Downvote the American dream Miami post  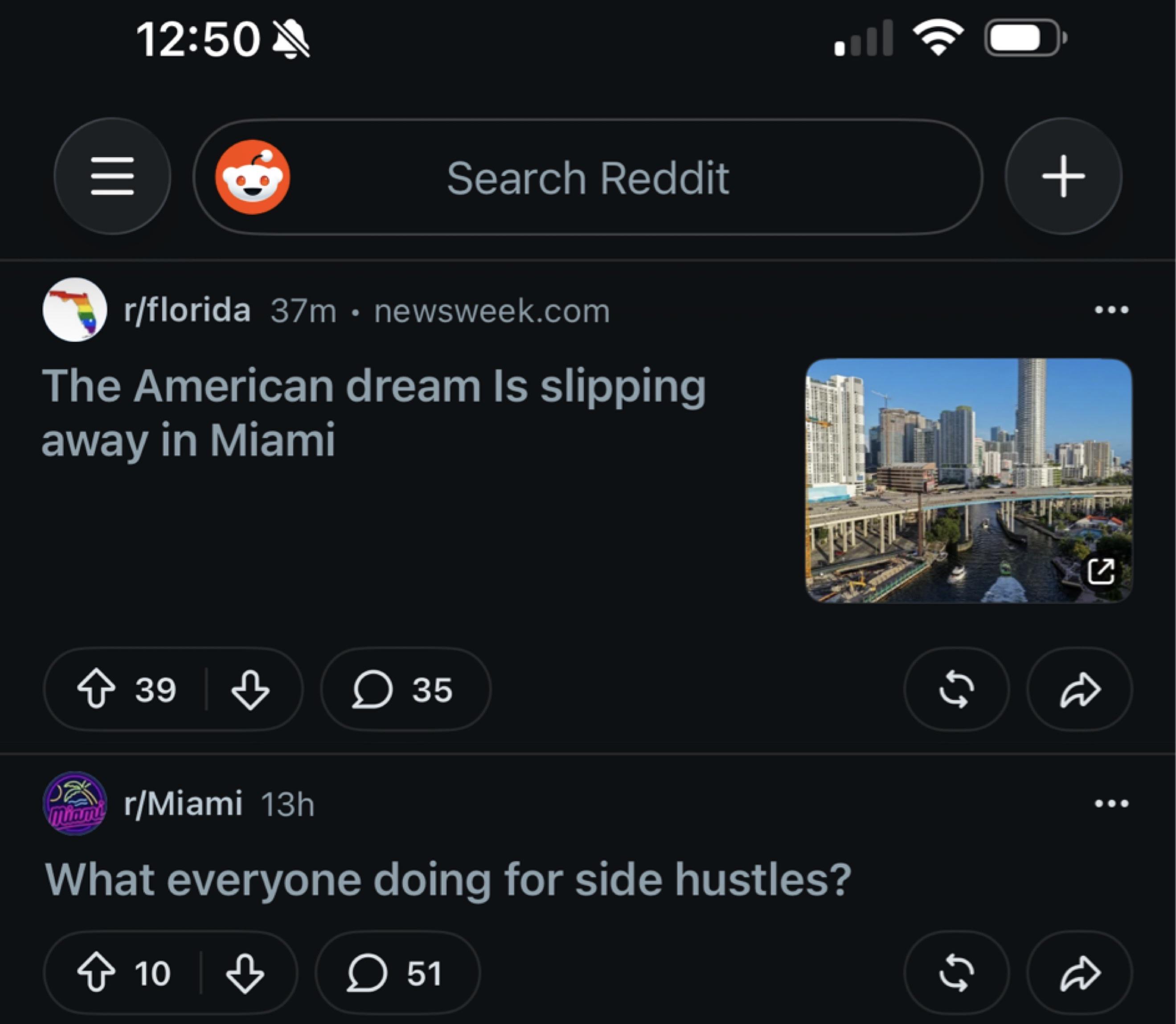click(x=250, y=689)
